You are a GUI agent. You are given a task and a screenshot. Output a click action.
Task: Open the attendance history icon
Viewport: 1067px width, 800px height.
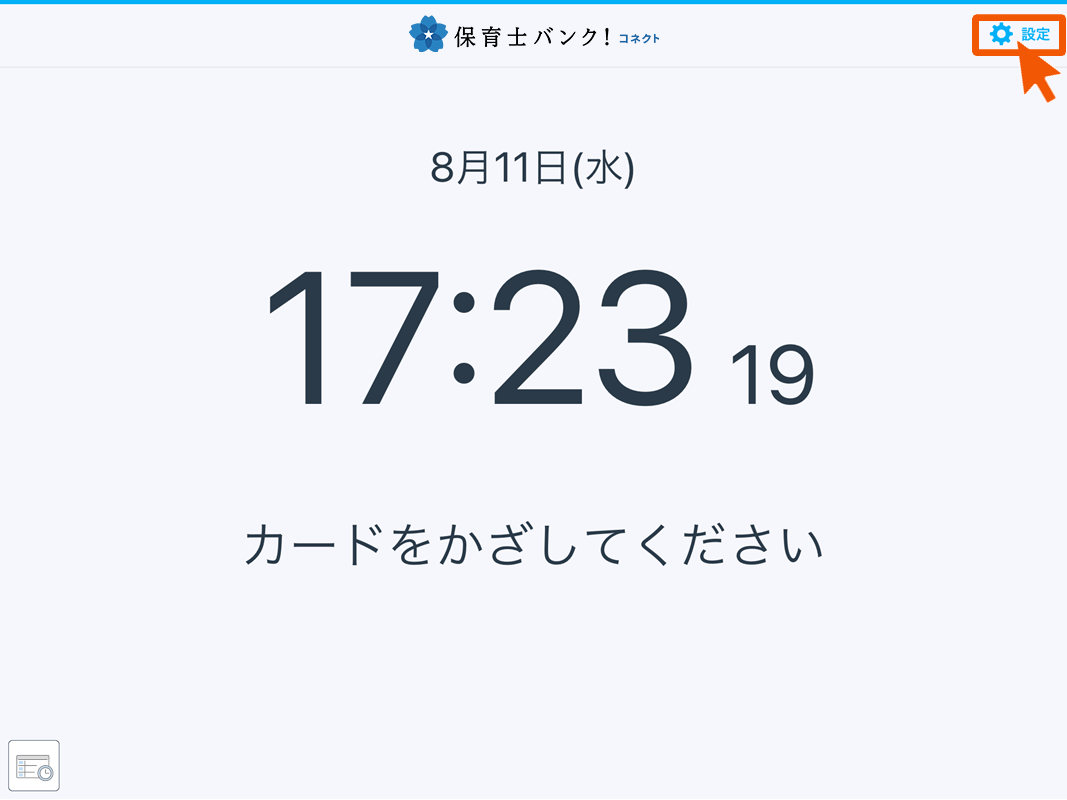[34, 766]
